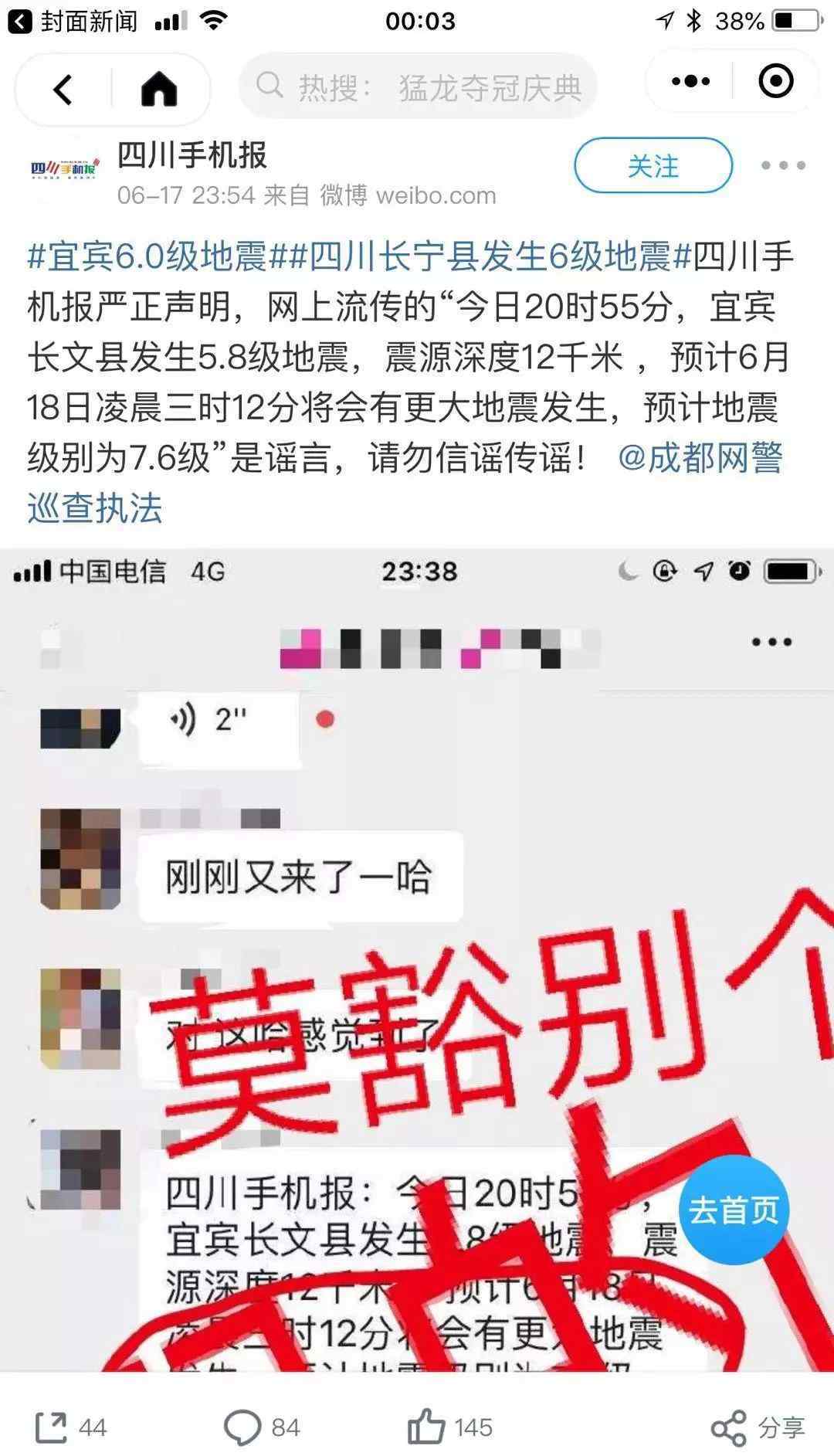View the attached rumor screenshot image
This screenshot has width=834, height=1456.
pos(417,959)
